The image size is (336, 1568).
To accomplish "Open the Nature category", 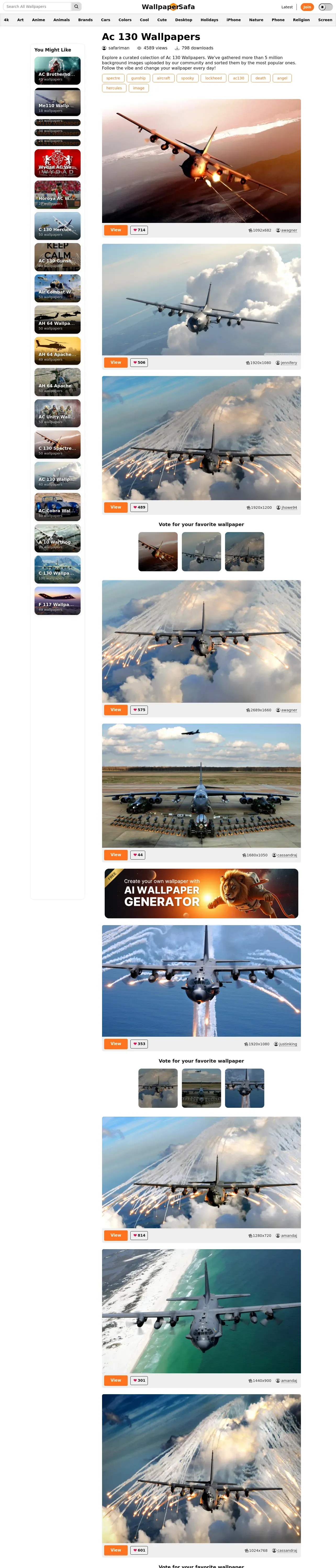I will (x=256, y=20).
